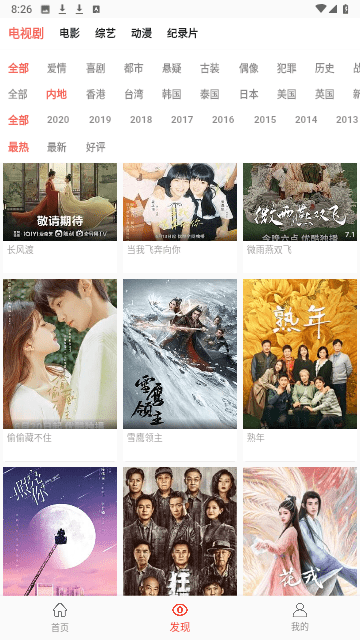
Task: Switch to the 电影 tab
Action: coord(69,33)
